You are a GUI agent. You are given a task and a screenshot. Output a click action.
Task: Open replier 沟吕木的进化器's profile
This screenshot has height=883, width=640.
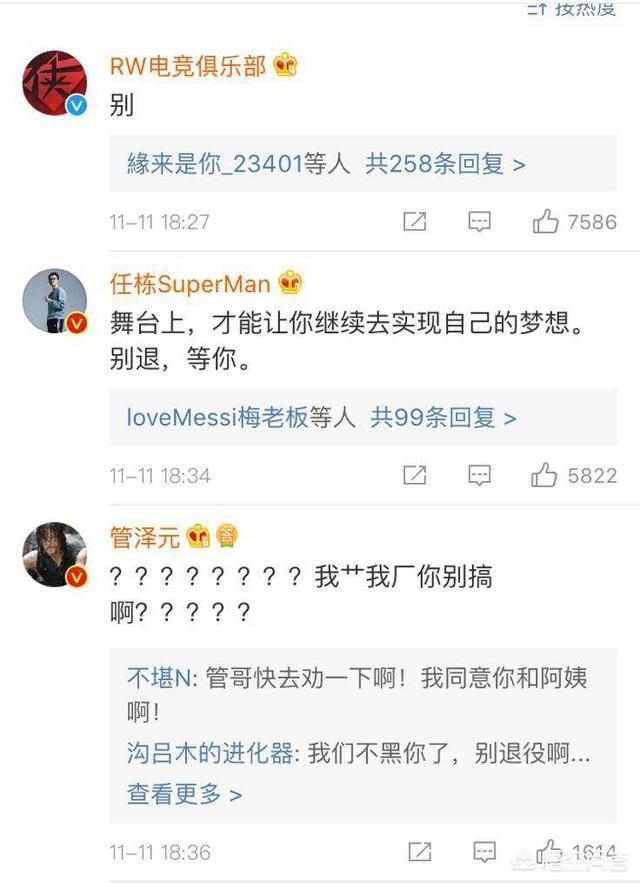point(211,752)
